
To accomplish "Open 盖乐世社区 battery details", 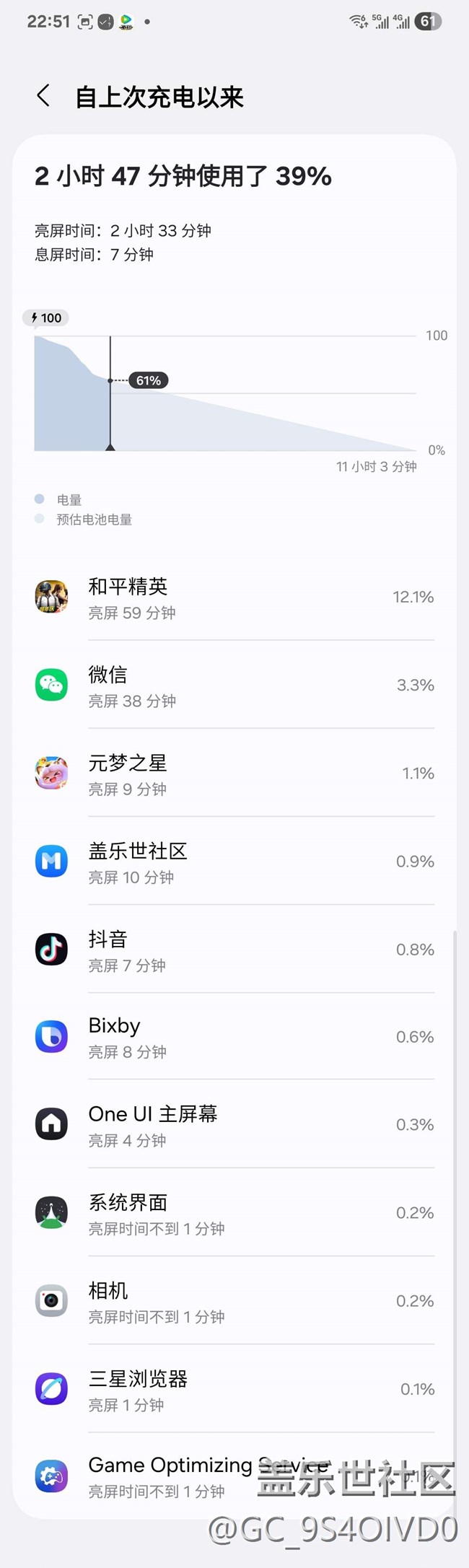I will (234, 862).
